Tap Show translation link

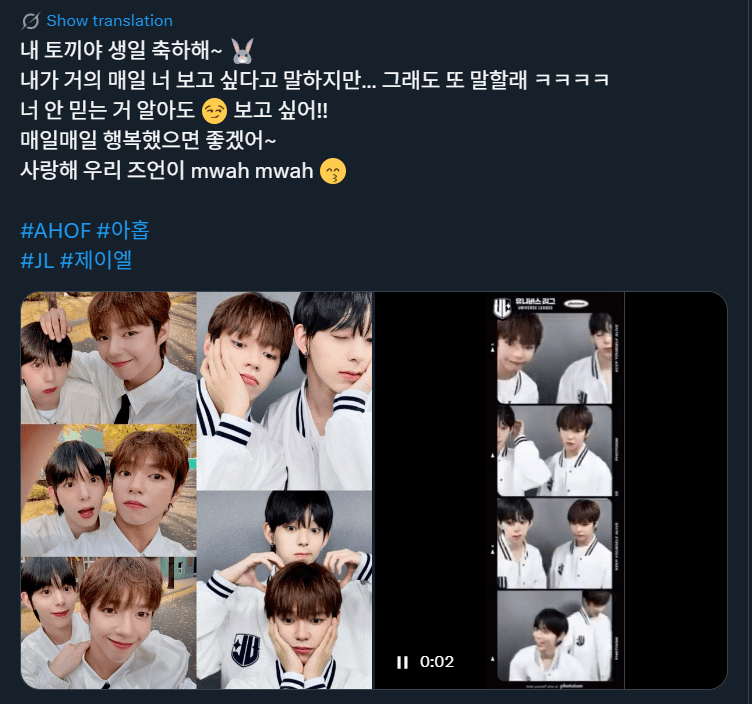(108, 20)
